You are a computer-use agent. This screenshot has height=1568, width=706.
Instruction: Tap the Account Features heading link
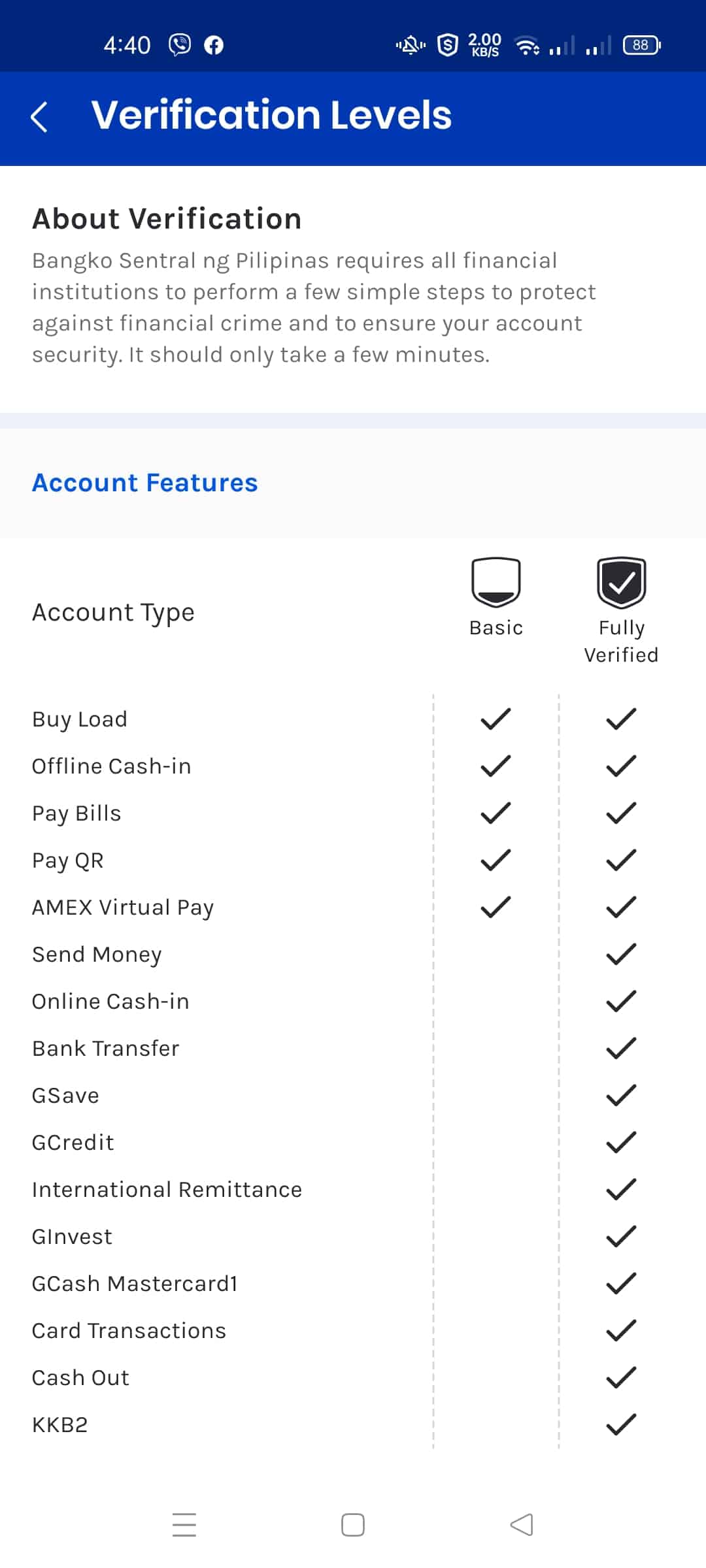(x=144, y=483)
